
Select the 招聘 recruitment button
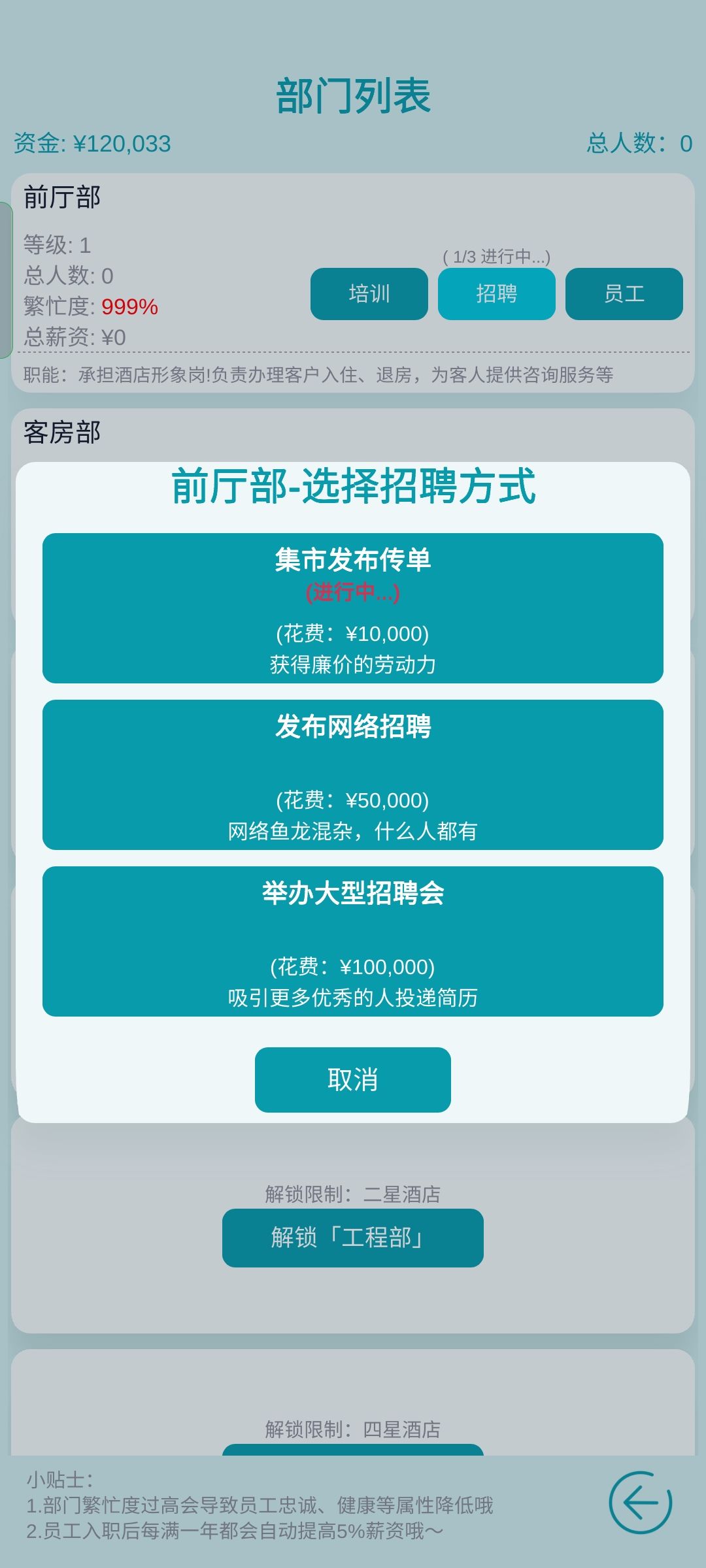pos(496,293)
